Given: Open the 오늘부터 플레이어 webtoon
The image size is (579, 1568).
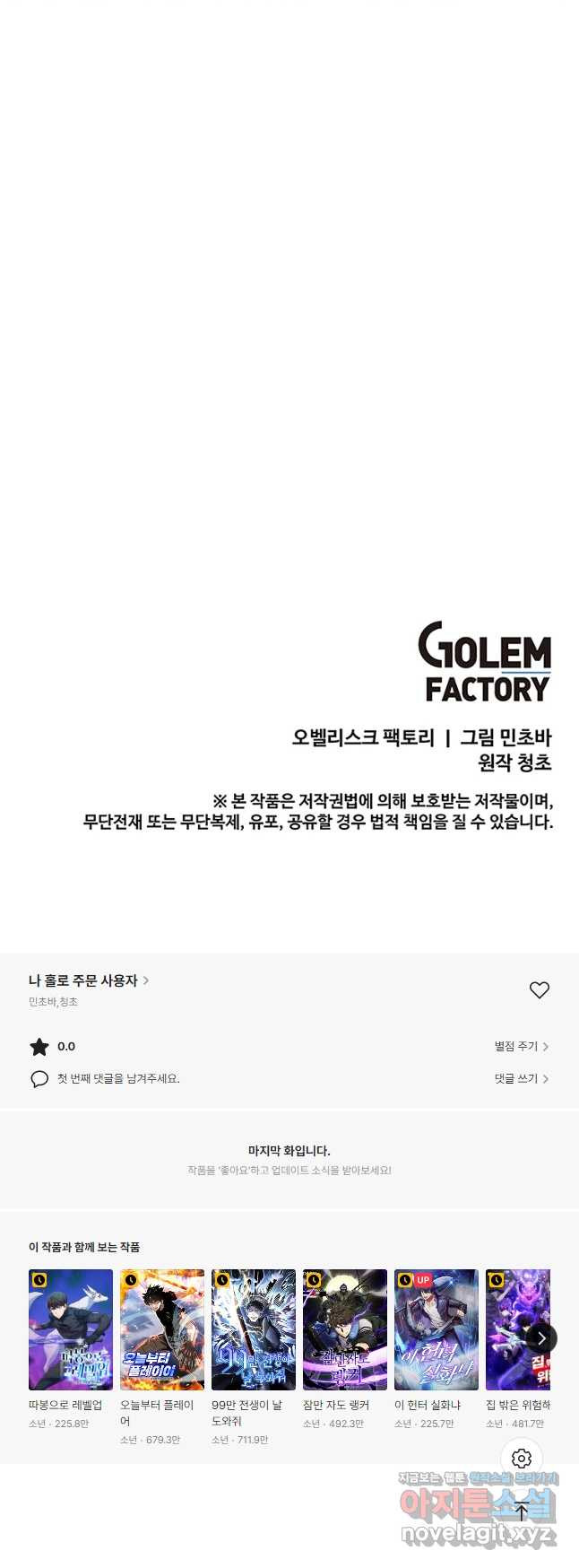Looking at the screenshot, I should [162, 1329].
